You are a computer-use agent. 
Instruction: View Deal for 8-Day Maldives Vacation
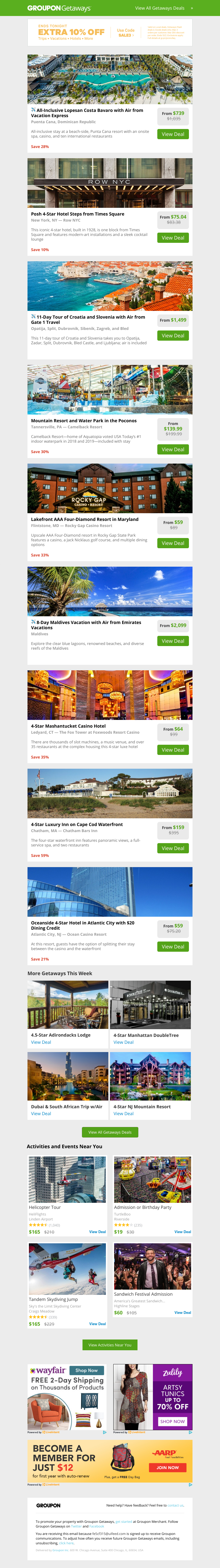coord(173,641)
